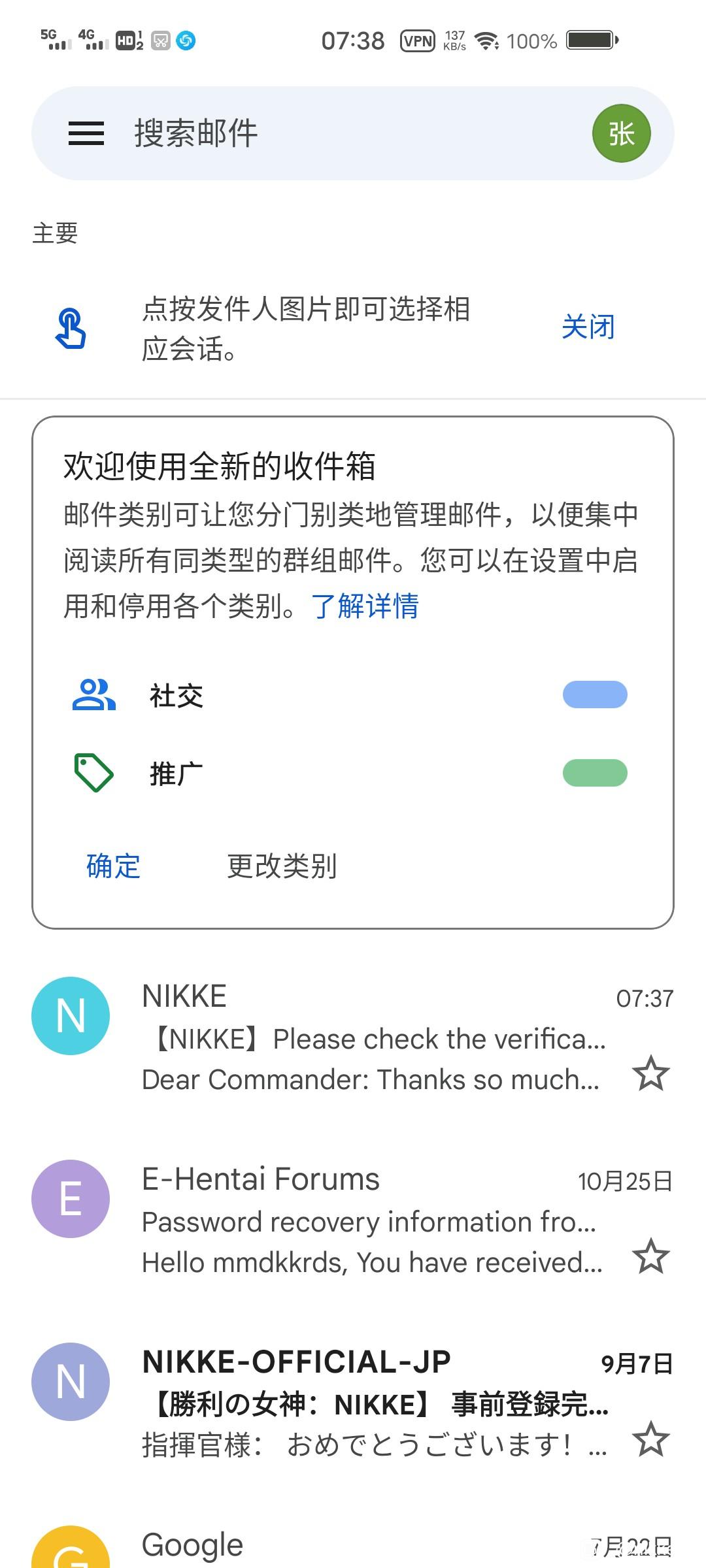Click the 社交 category people icon
706x1568 pixels.
click(95, 696)
